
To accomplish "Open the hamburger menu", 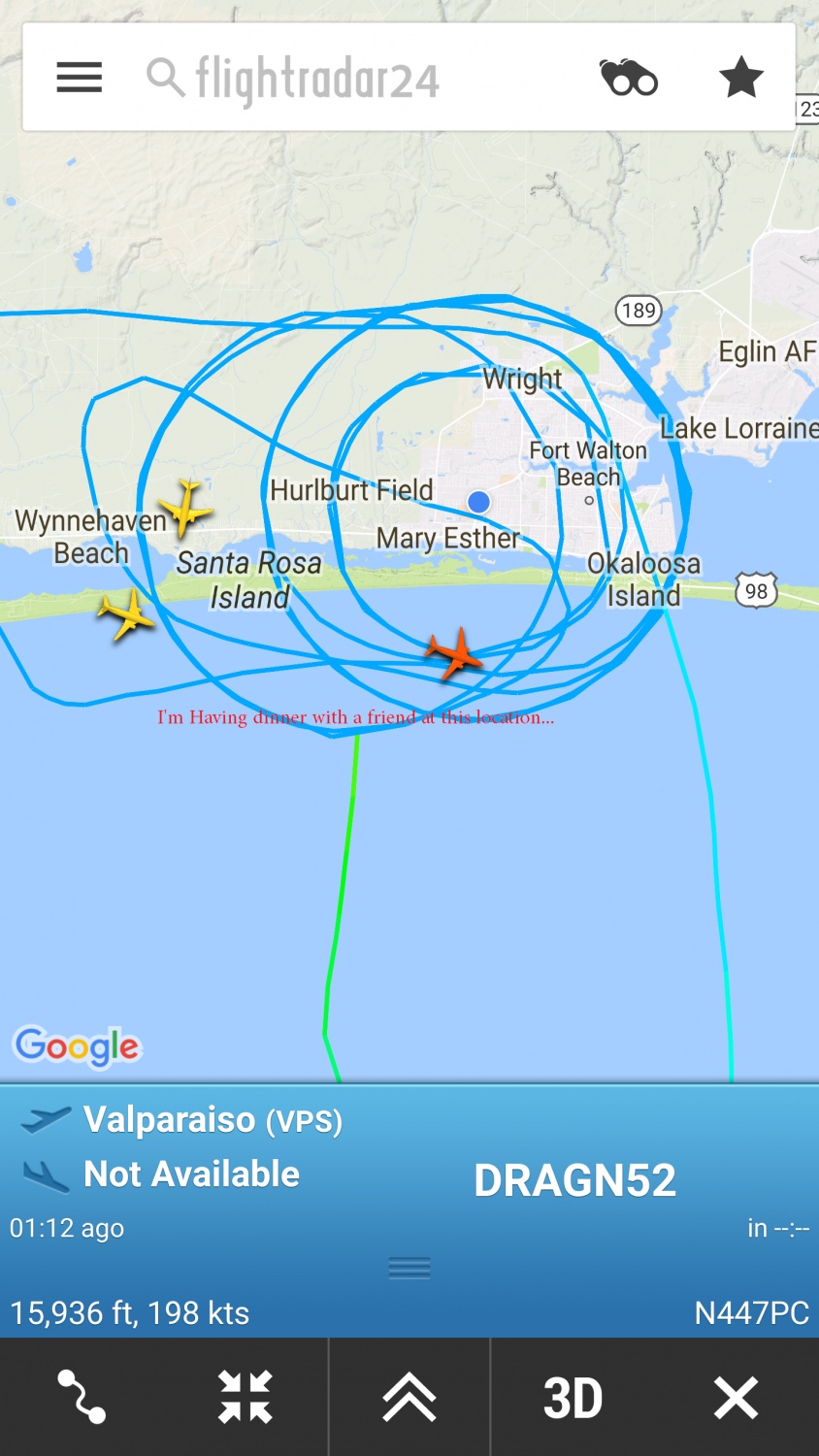I will click(x=79, y=78).
